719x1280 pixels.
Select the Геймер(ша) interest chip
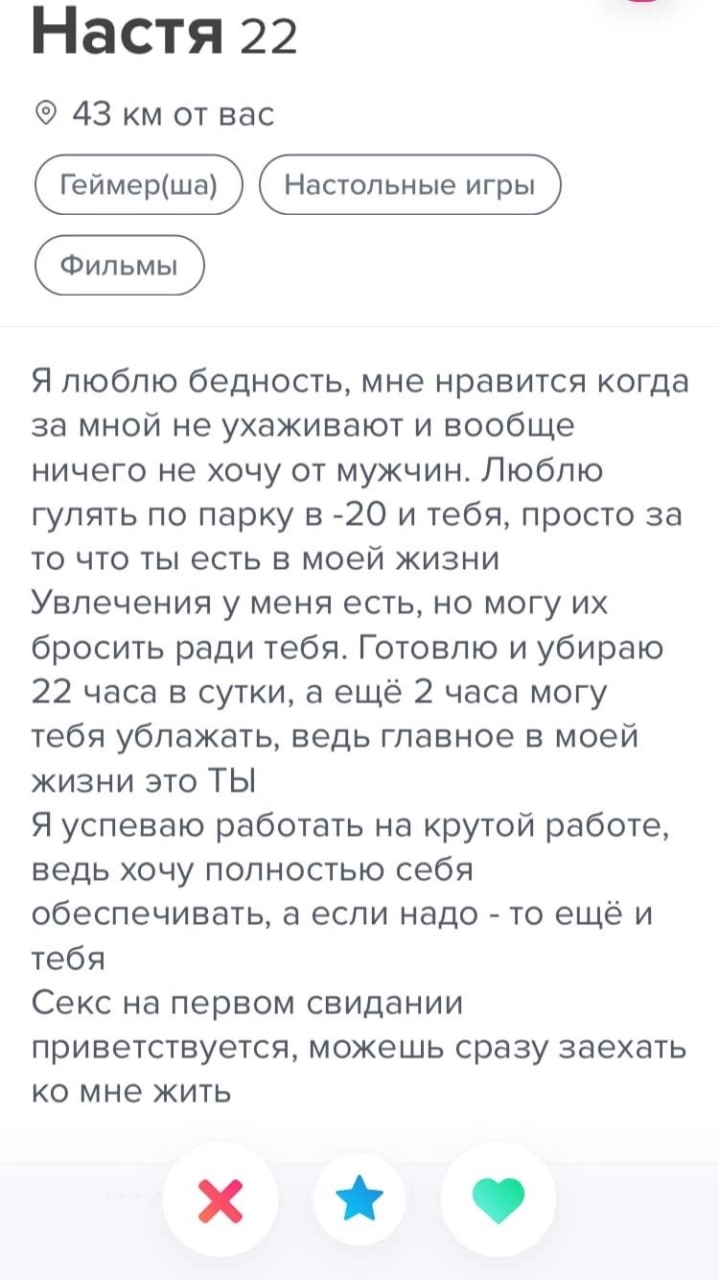(x=139, y=185)
